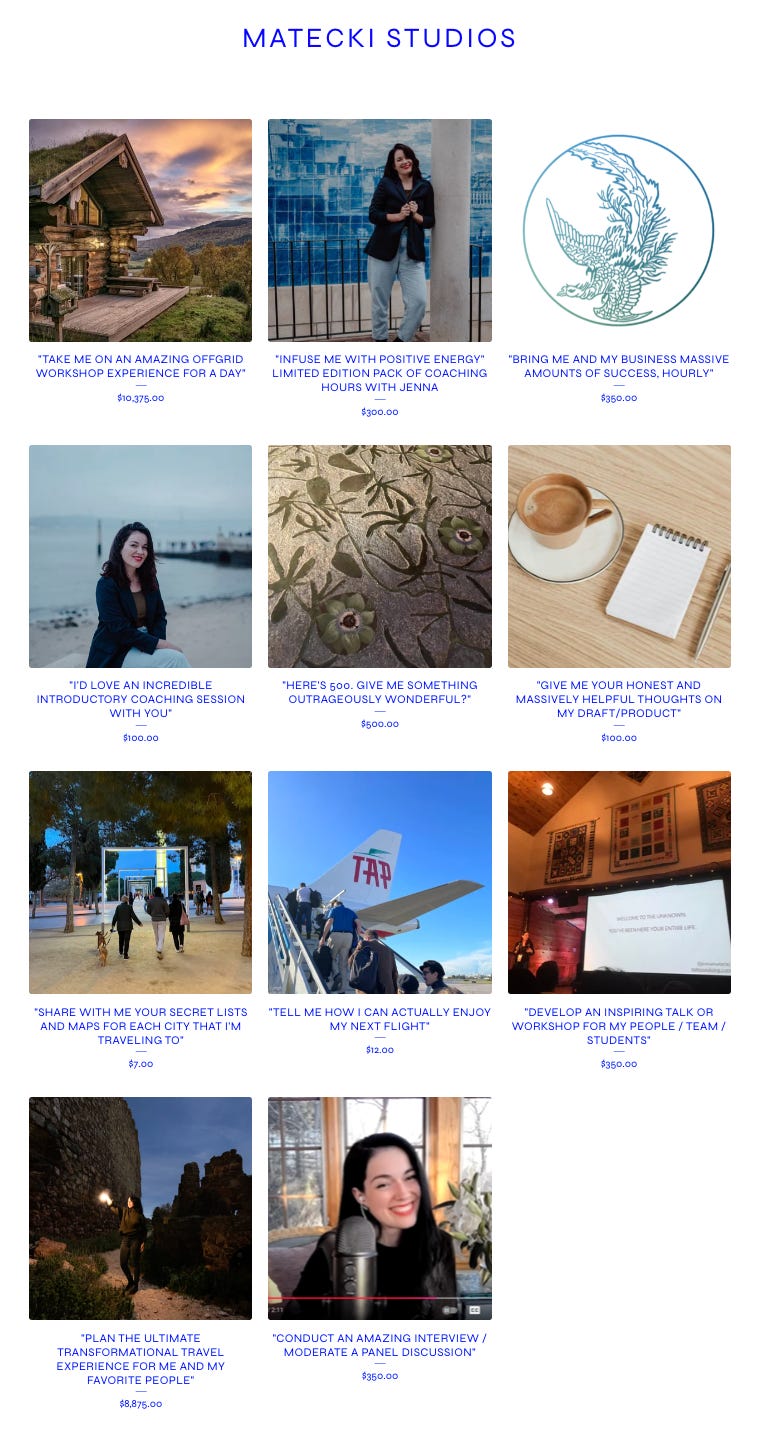760x1442 pixels.
Task: View the ultimate transformational travel experience product
Action: pyautogui.click(x=140, y=1209)
